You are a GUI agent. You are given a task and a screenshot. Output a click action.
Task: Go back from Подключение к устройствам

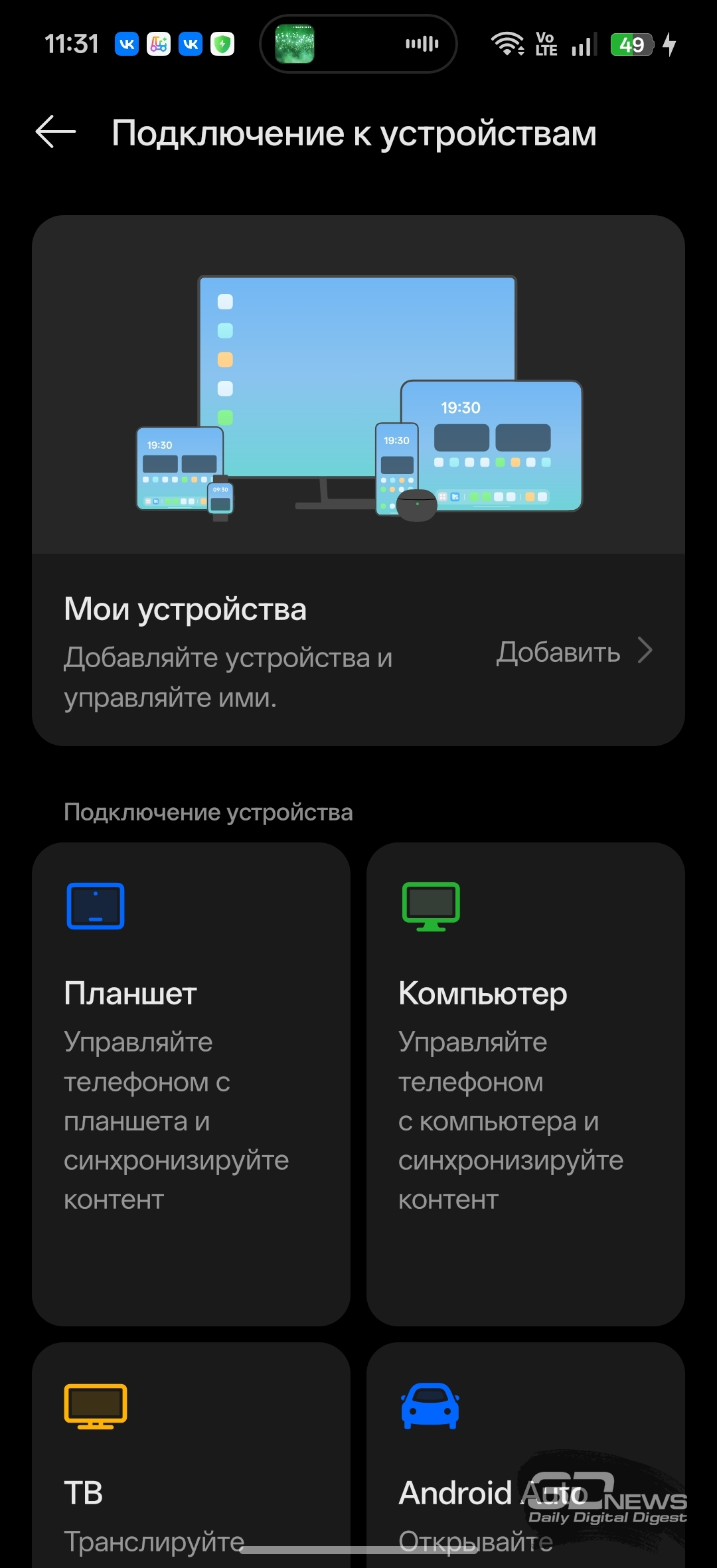click(56, 132)
